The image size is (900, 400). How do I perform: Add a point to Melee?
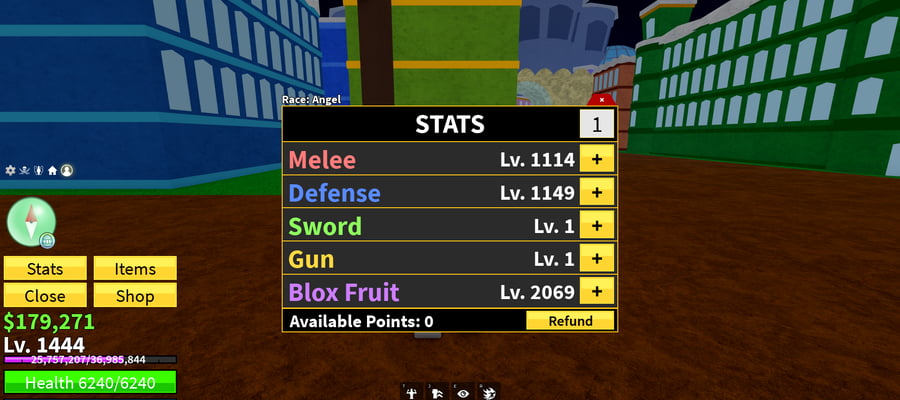[597, 159]
